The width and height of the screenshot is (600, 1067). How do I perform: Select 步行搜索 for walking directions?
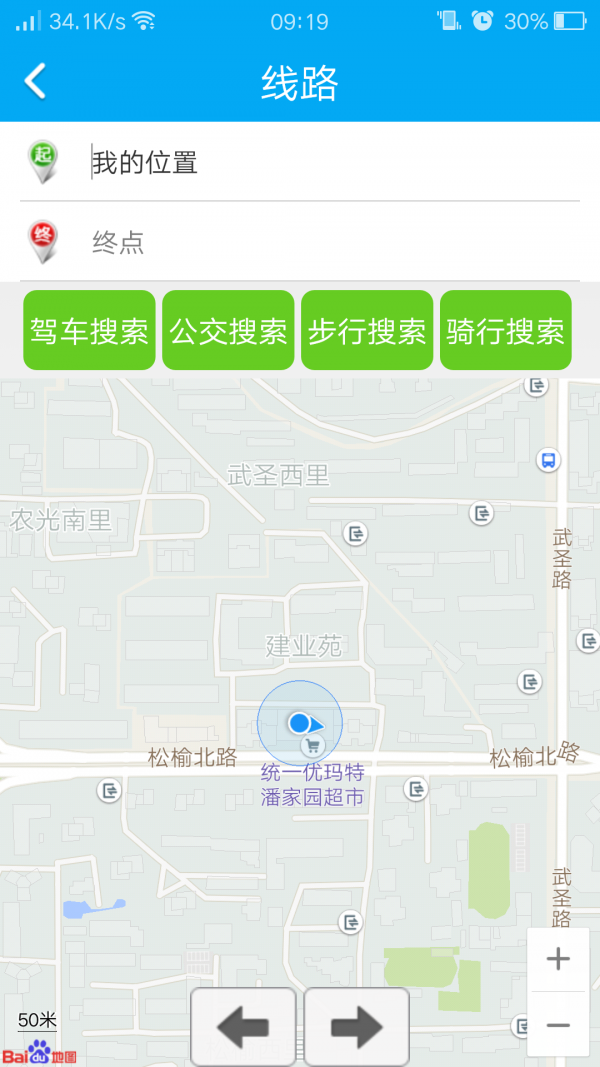pyautogui.click(x=367, y=331)
